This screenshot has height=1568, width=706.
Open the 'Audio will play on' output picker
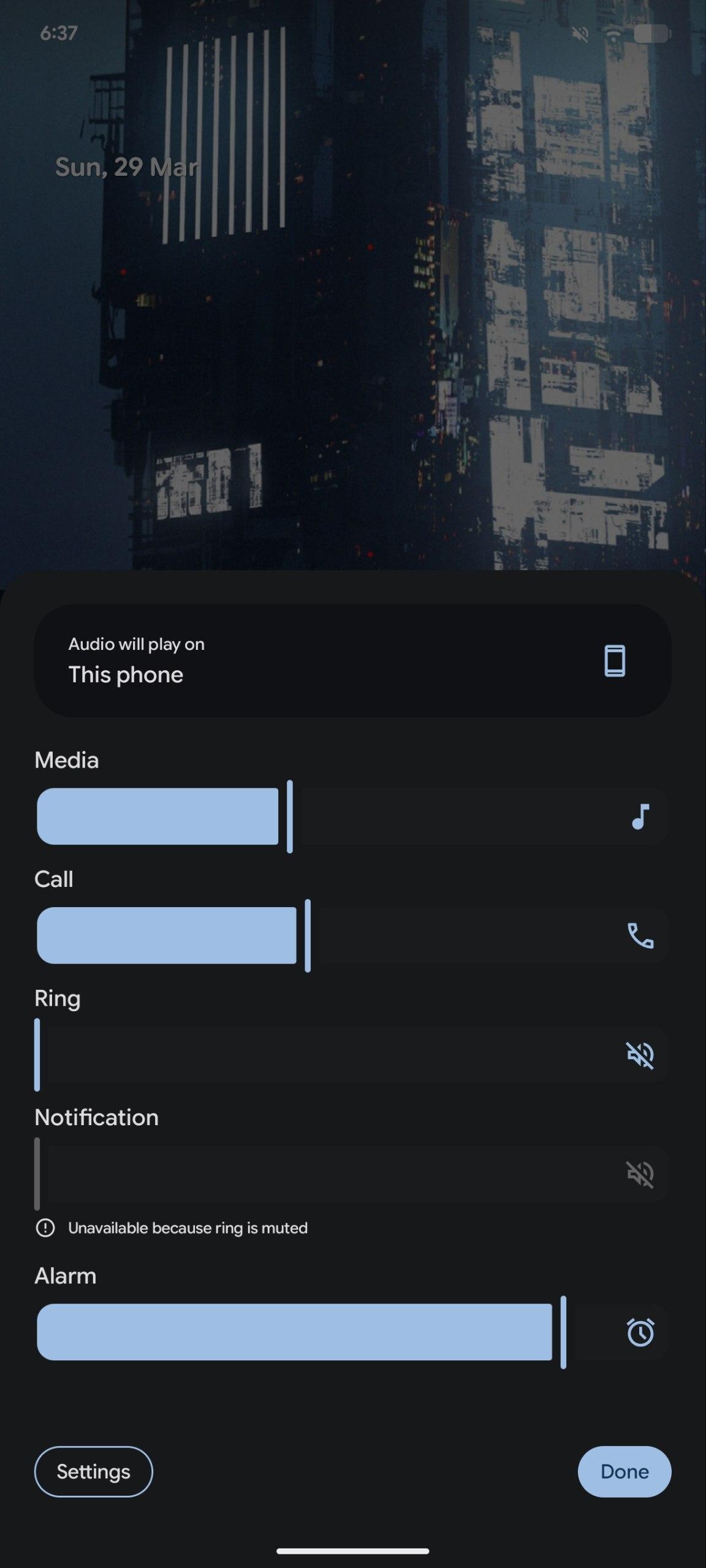click(352, 660)
